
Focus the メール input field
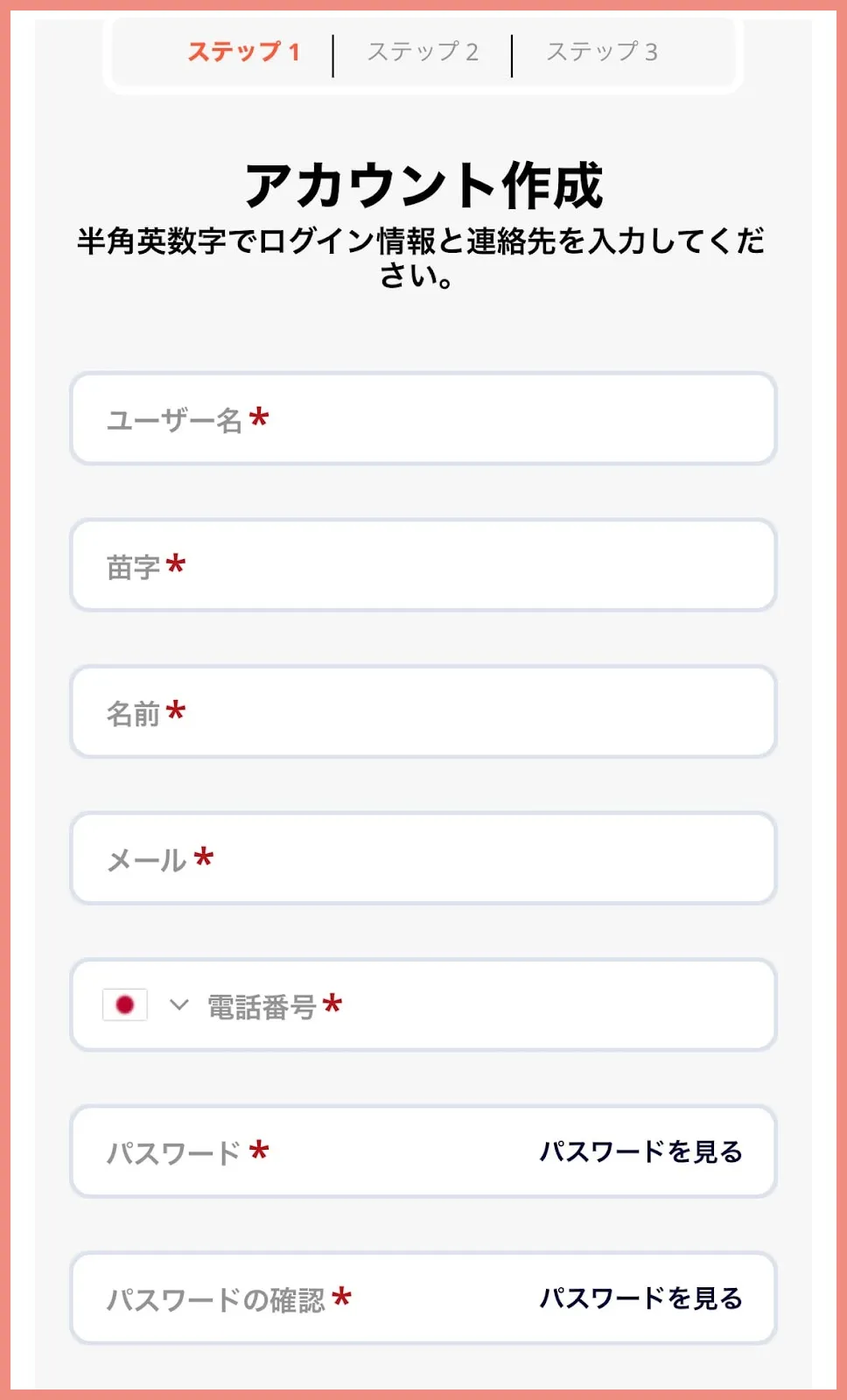coord(423,858)
